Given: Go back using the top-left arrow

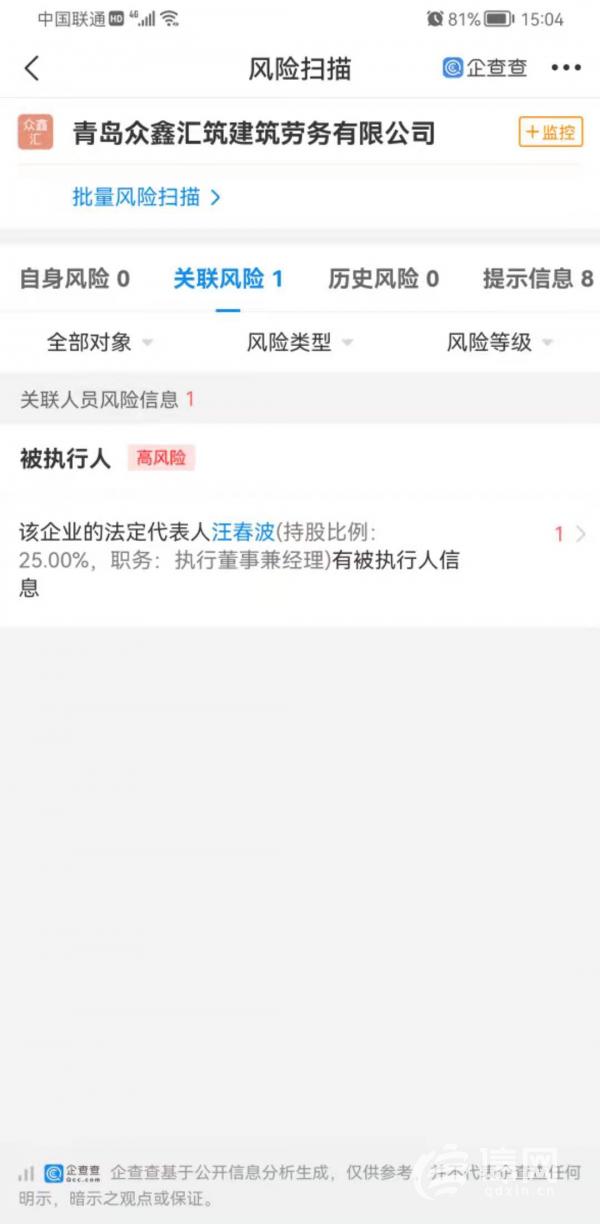Looking at the screenshot, I should (32, 68).
